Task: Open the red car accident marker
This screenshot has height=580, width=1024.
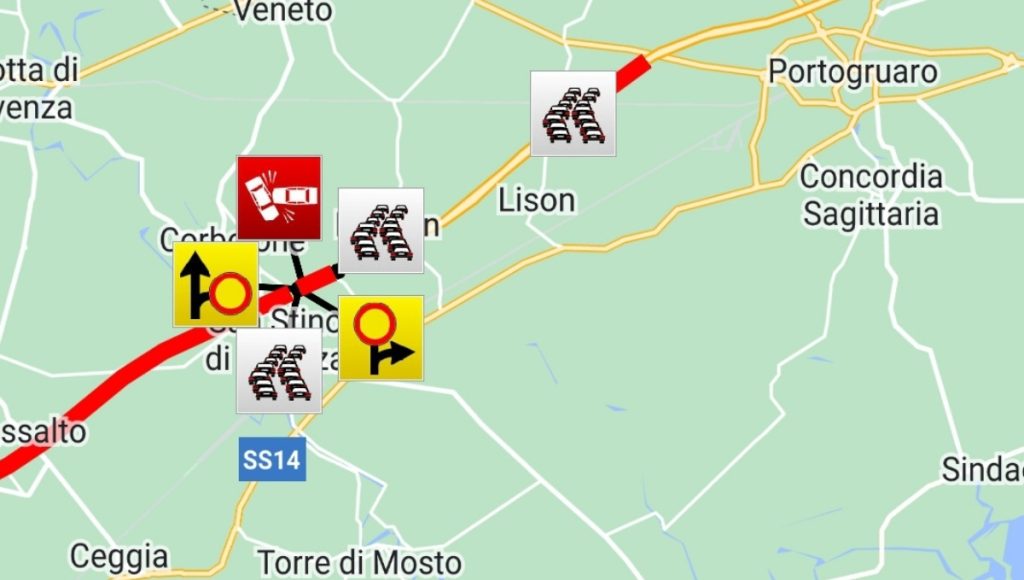Action: (x=279, y=197)
